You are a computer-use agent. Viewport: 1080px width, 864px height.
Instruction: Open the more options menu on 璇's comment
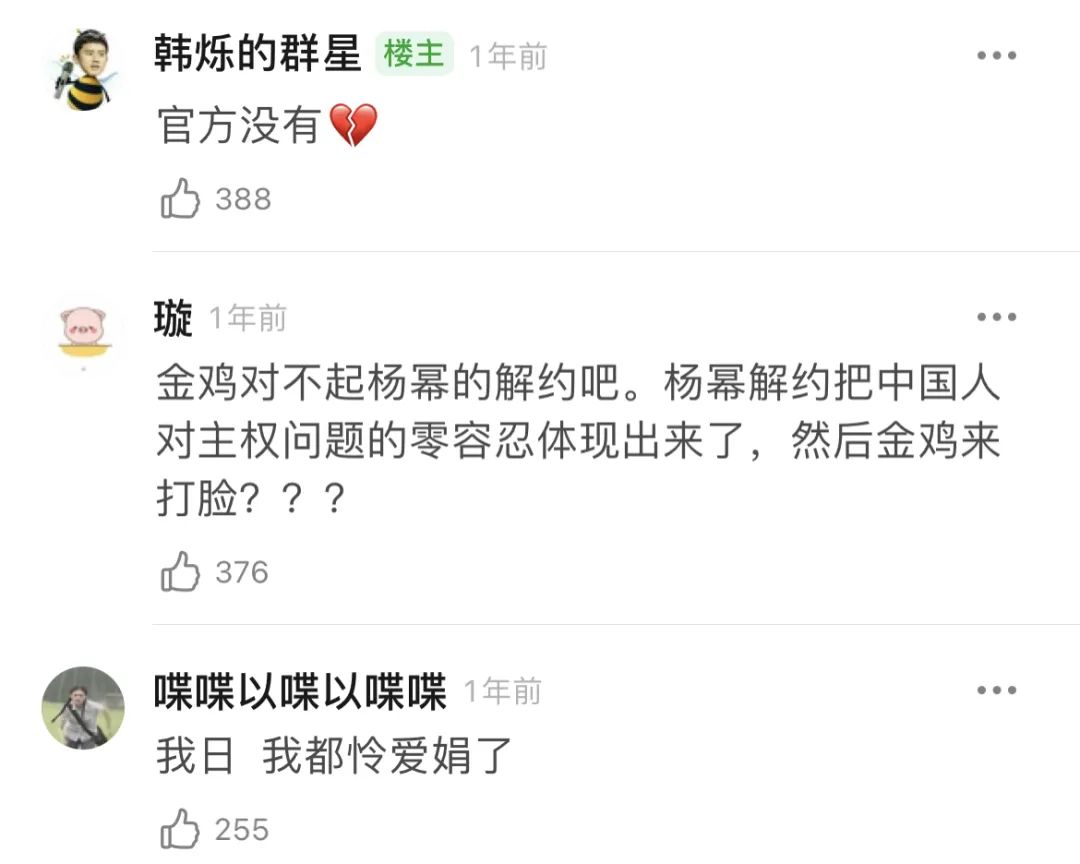tap(996, 318)
